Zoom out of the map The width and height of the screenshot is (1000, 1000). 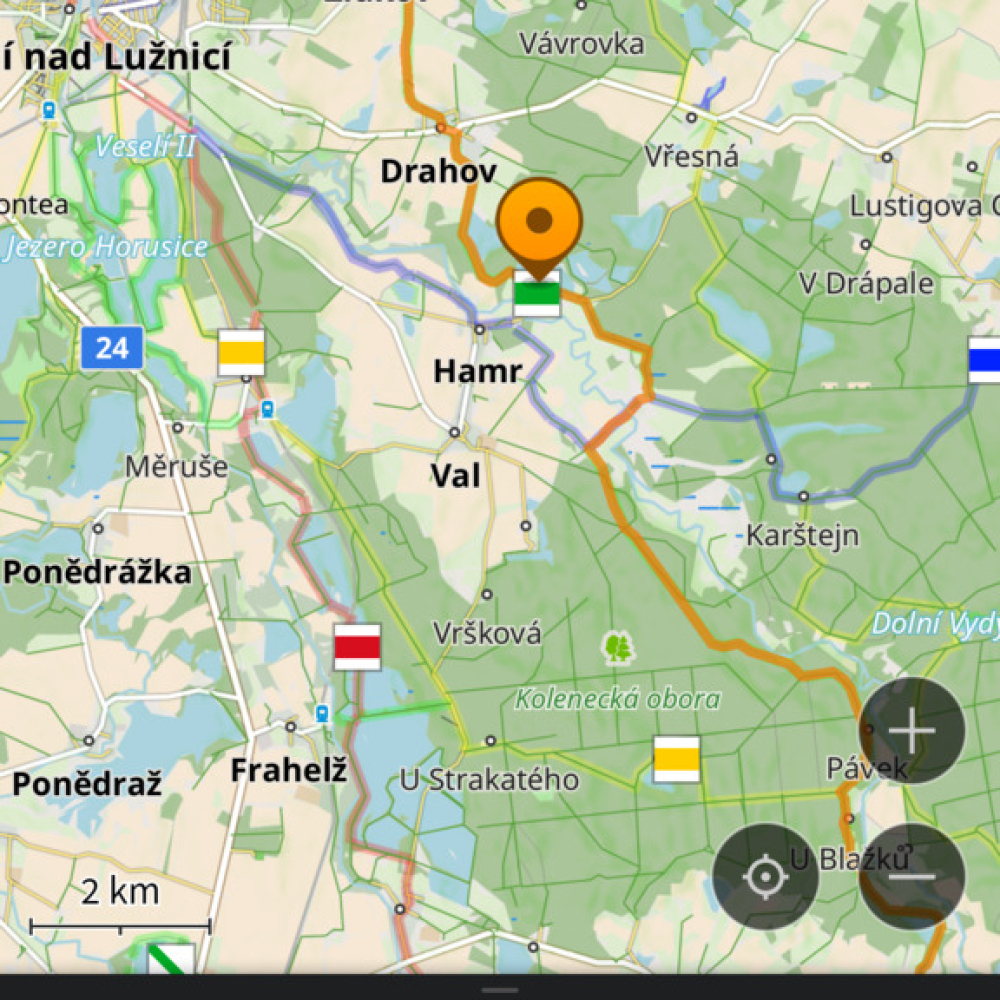911,876
